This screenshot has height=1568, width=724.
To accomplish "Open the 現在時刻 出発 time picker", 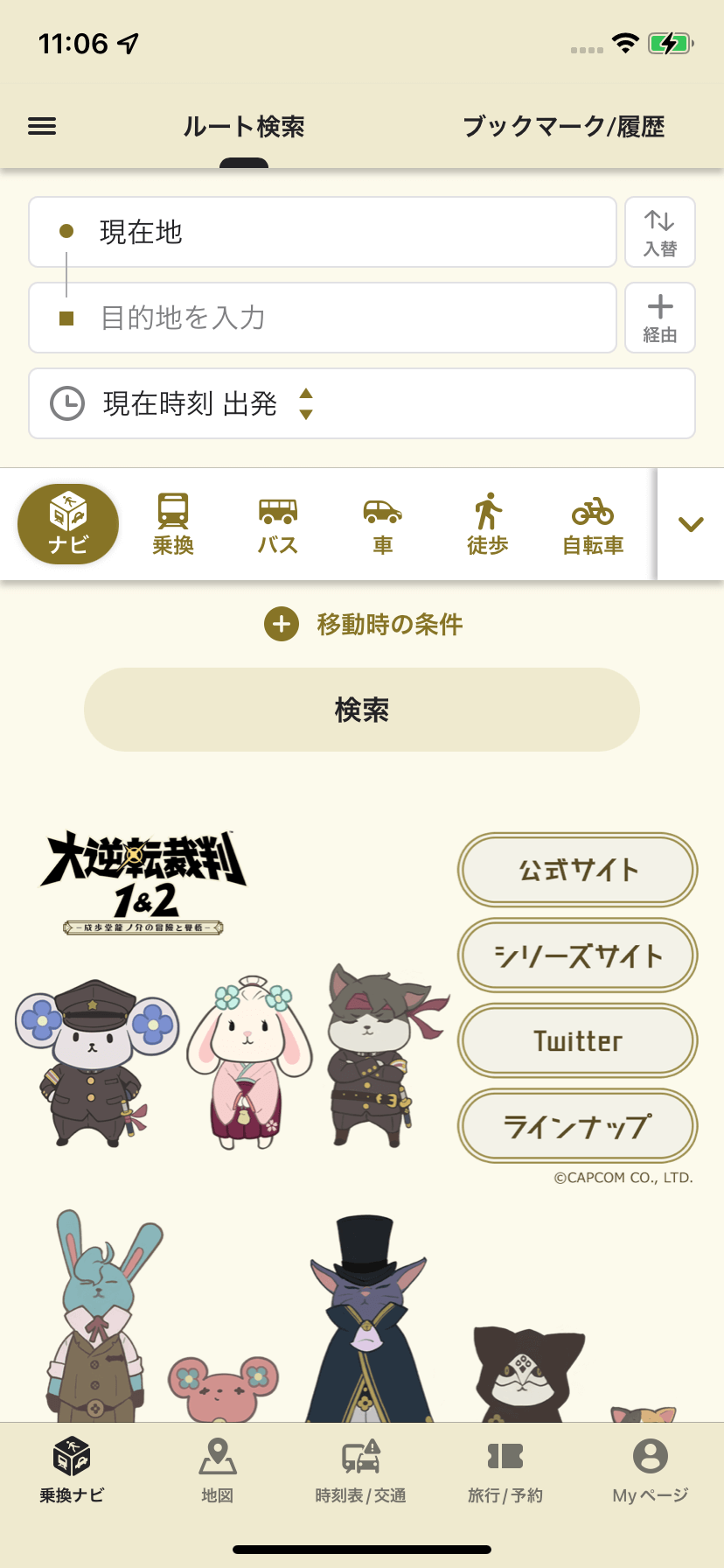I will pos(361,403).
